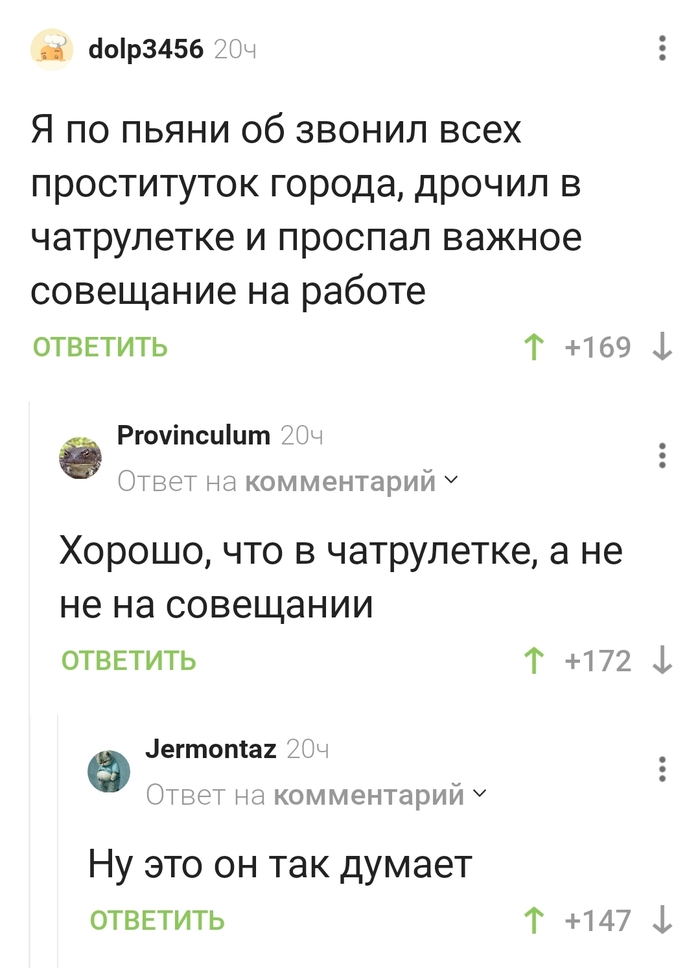The image size is (700, 968).
Task: Upvote Jermontaz's comment
Action: tap(534, 920)
